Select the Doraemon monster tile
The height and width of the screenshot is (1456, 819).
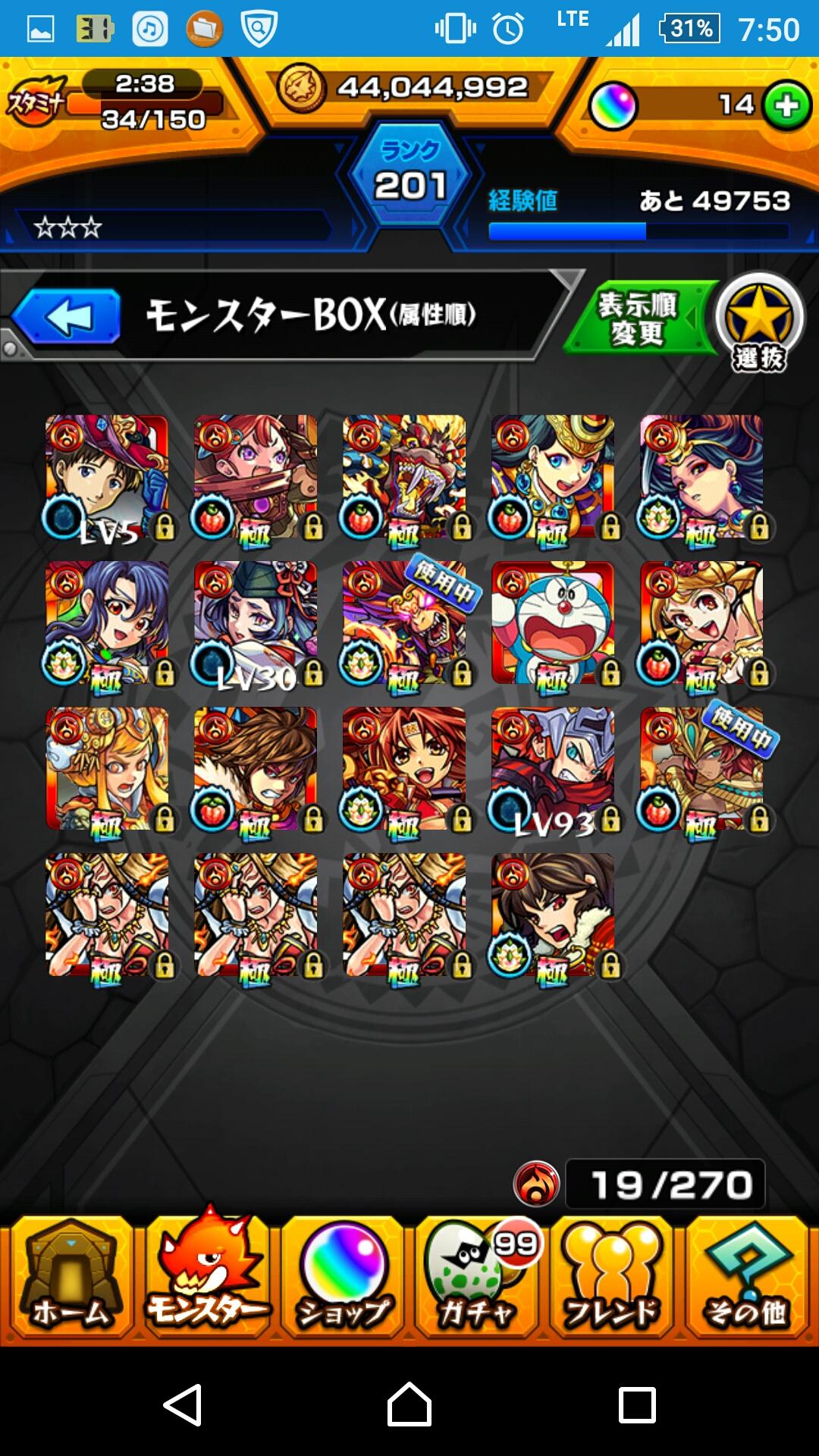coord(553,623)
